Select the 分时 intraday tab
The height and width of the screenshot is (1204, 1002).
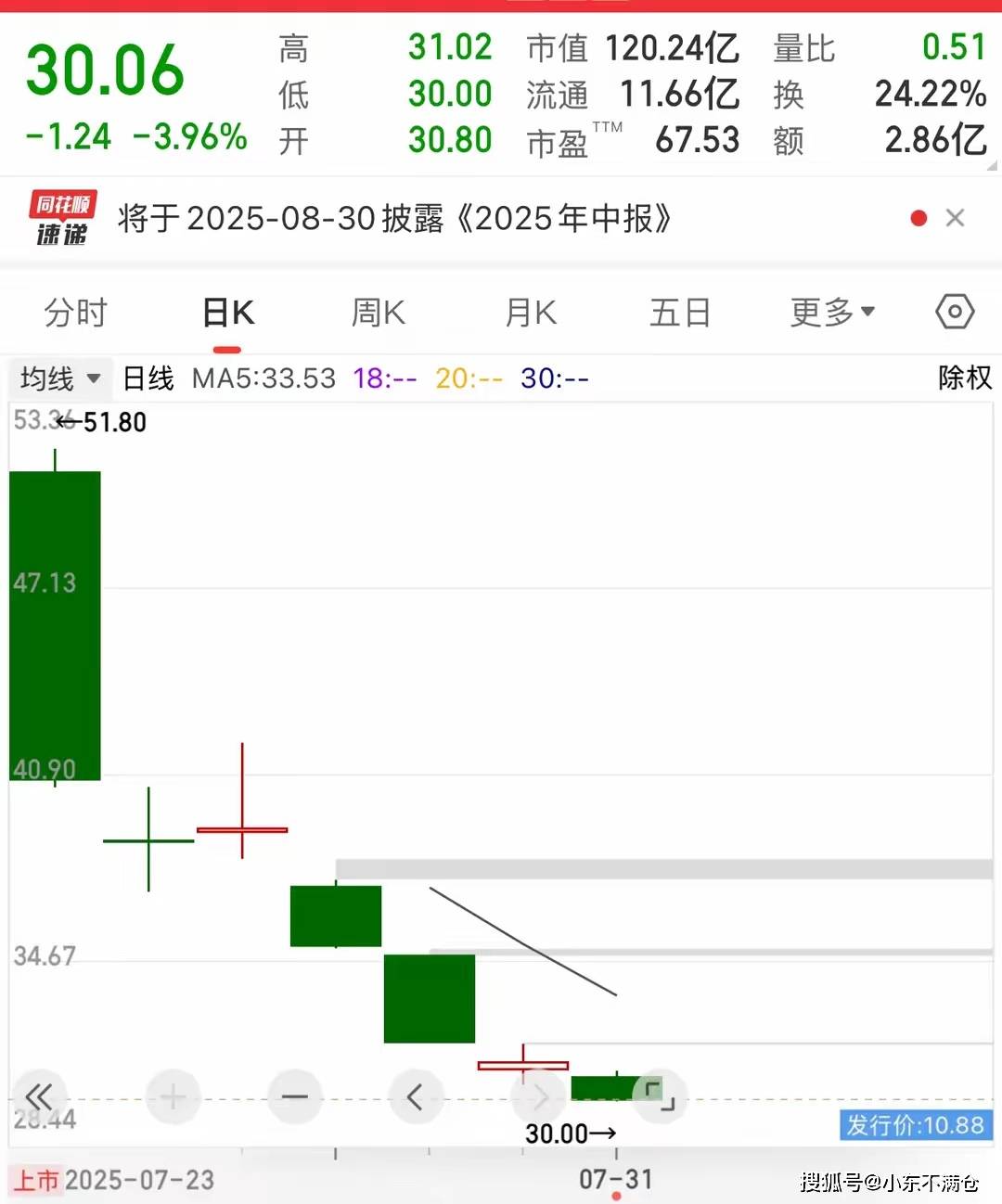click(x=75, y=313)
